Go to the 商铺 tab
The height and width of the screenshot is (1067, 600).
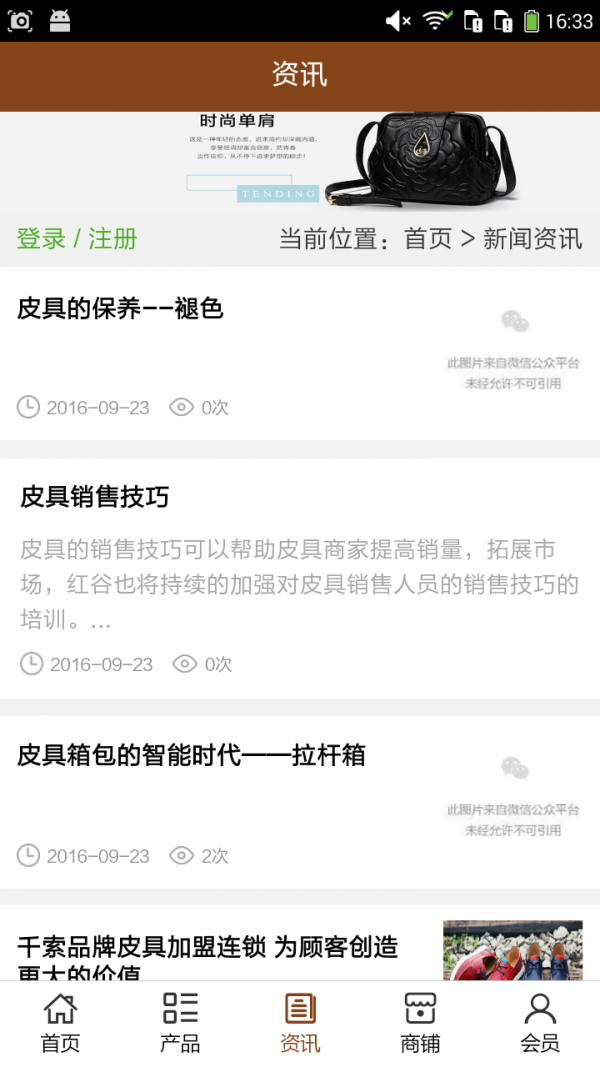click(420, 1023)
